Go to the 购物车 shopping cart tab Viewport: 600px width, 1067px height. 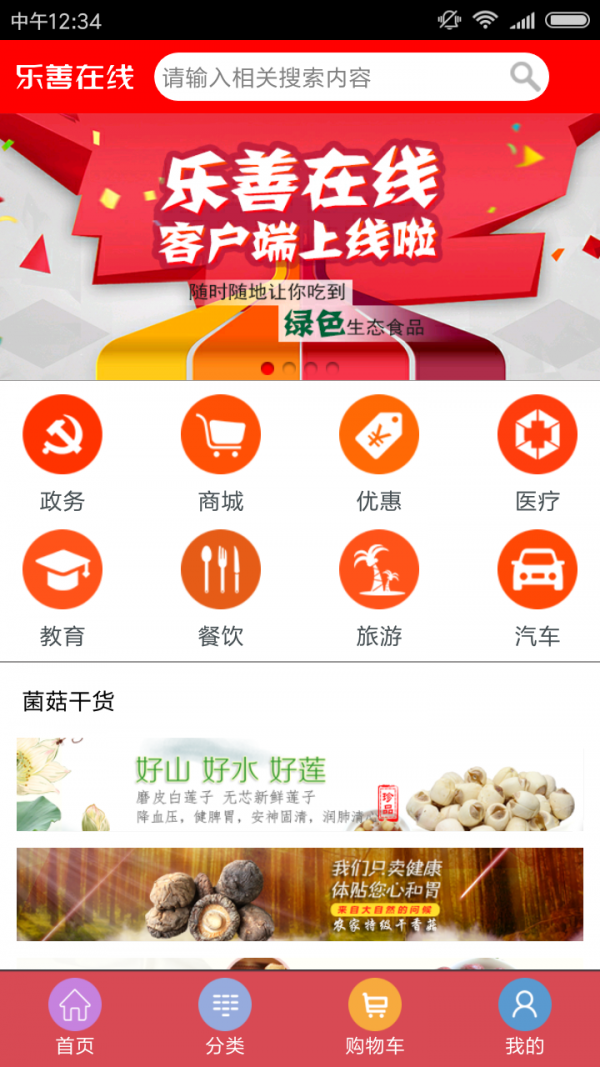point(375,1017)
